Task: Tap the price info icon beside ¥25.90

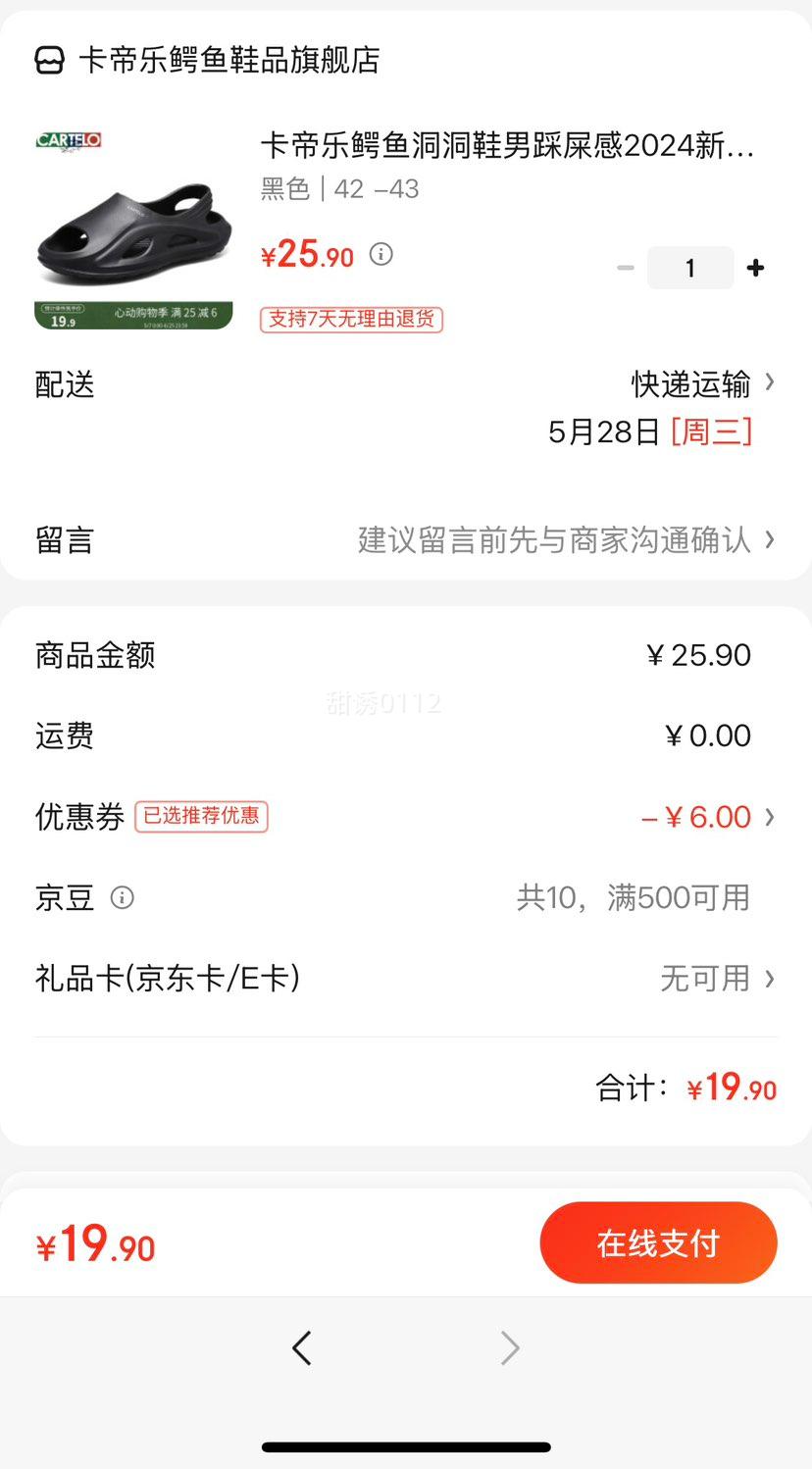Action: 381,255
